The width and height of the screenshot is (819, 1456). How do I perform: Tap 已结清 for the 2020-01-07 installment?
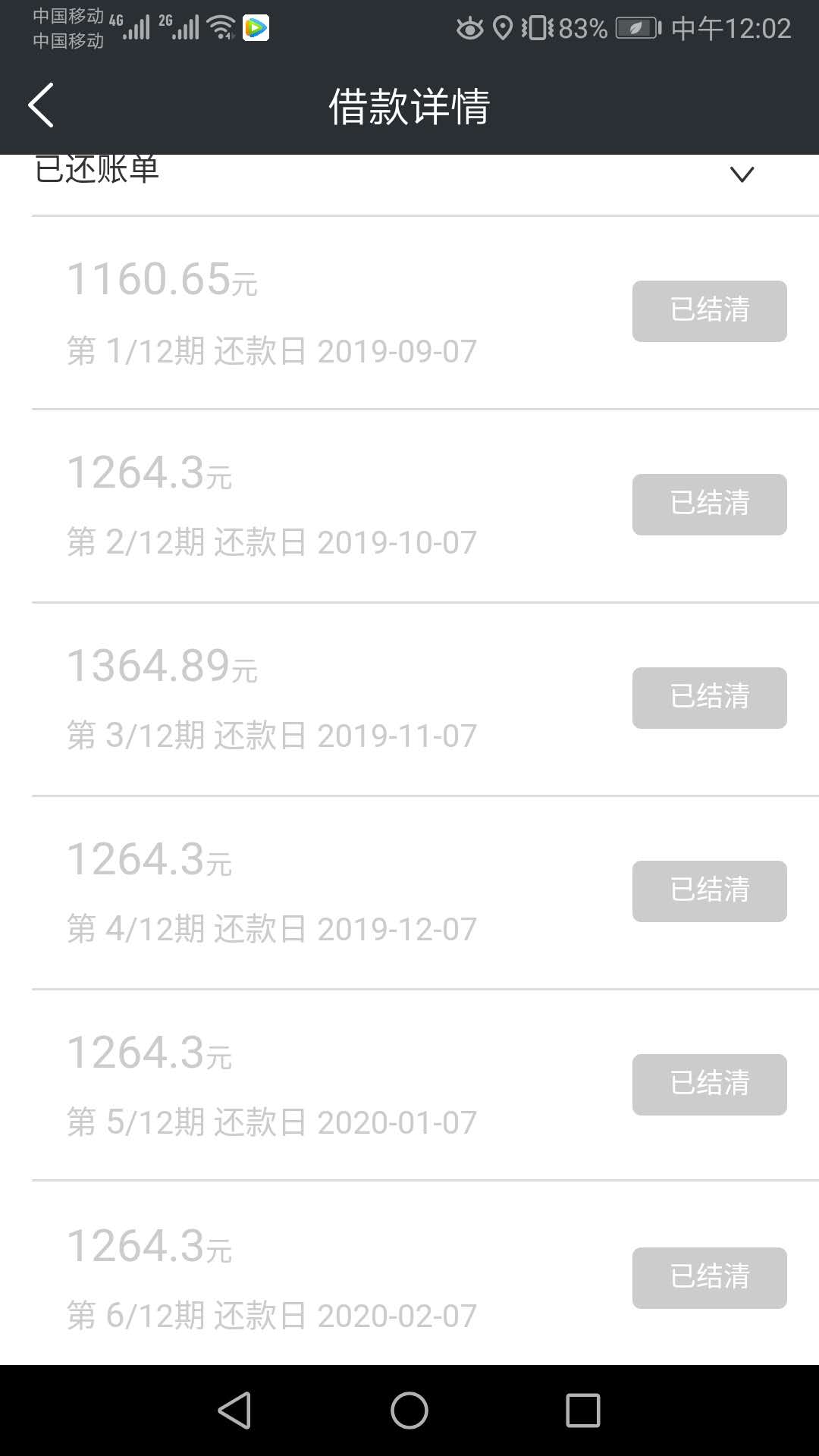click(709, 1084)
